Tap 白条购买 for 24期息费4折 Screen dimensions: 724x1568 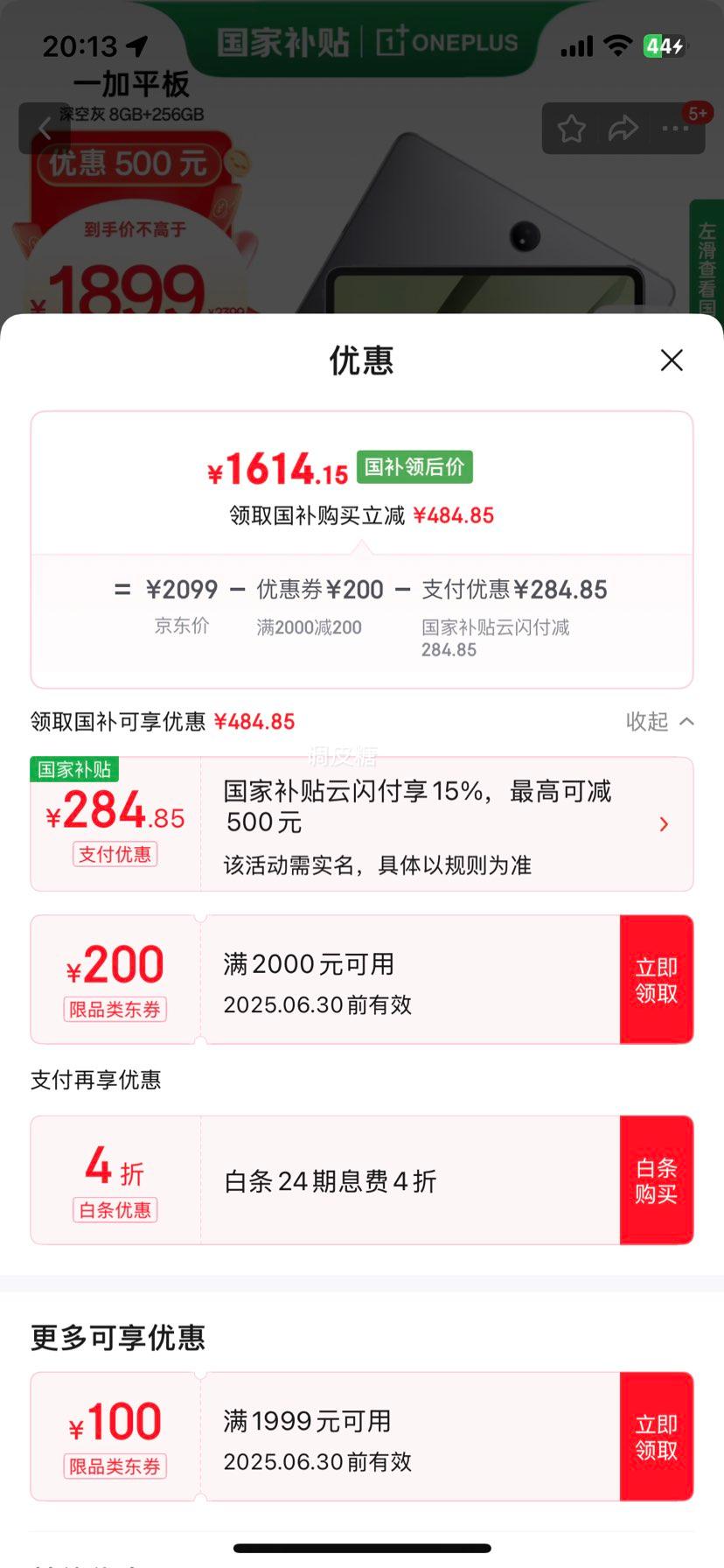656,1180
